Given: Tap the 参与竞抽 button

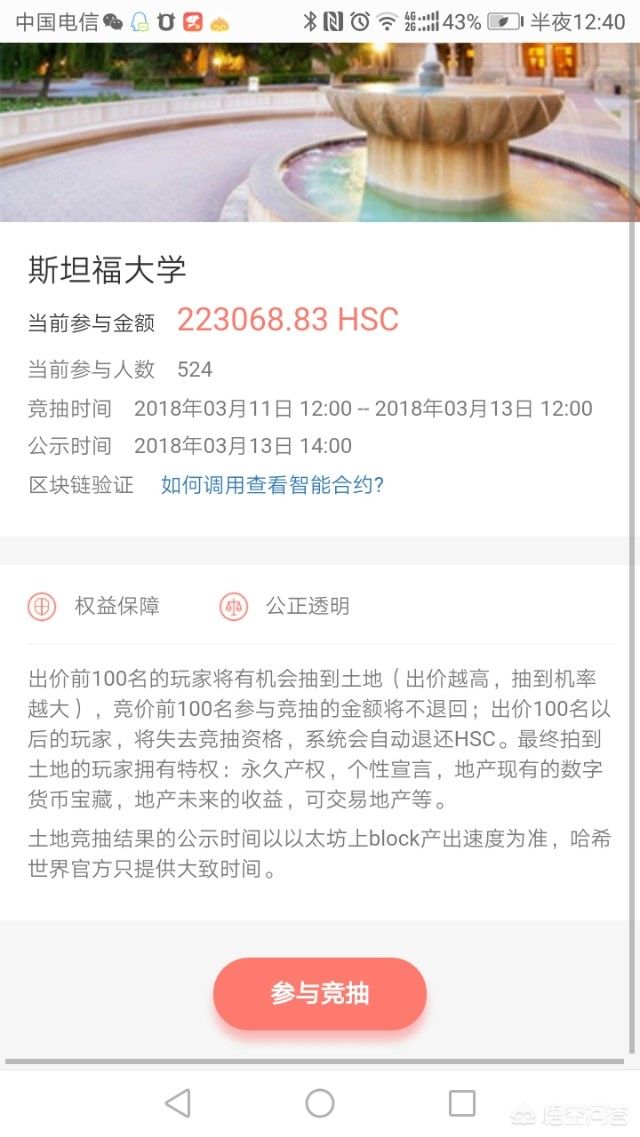Looking at the screenshot, I should point(320,994).
